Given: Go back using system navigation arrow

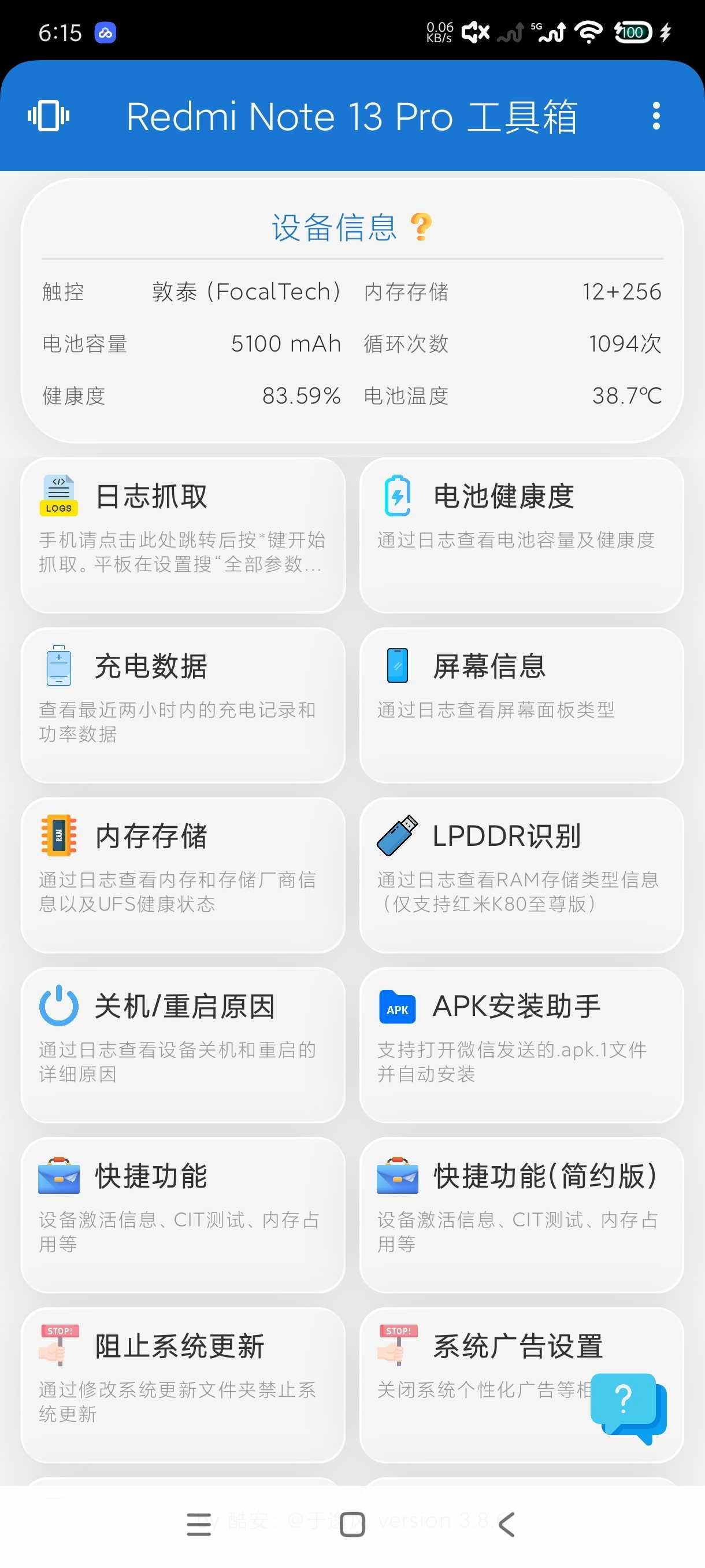Looking at the screenshot, I should pos(506,1524).
